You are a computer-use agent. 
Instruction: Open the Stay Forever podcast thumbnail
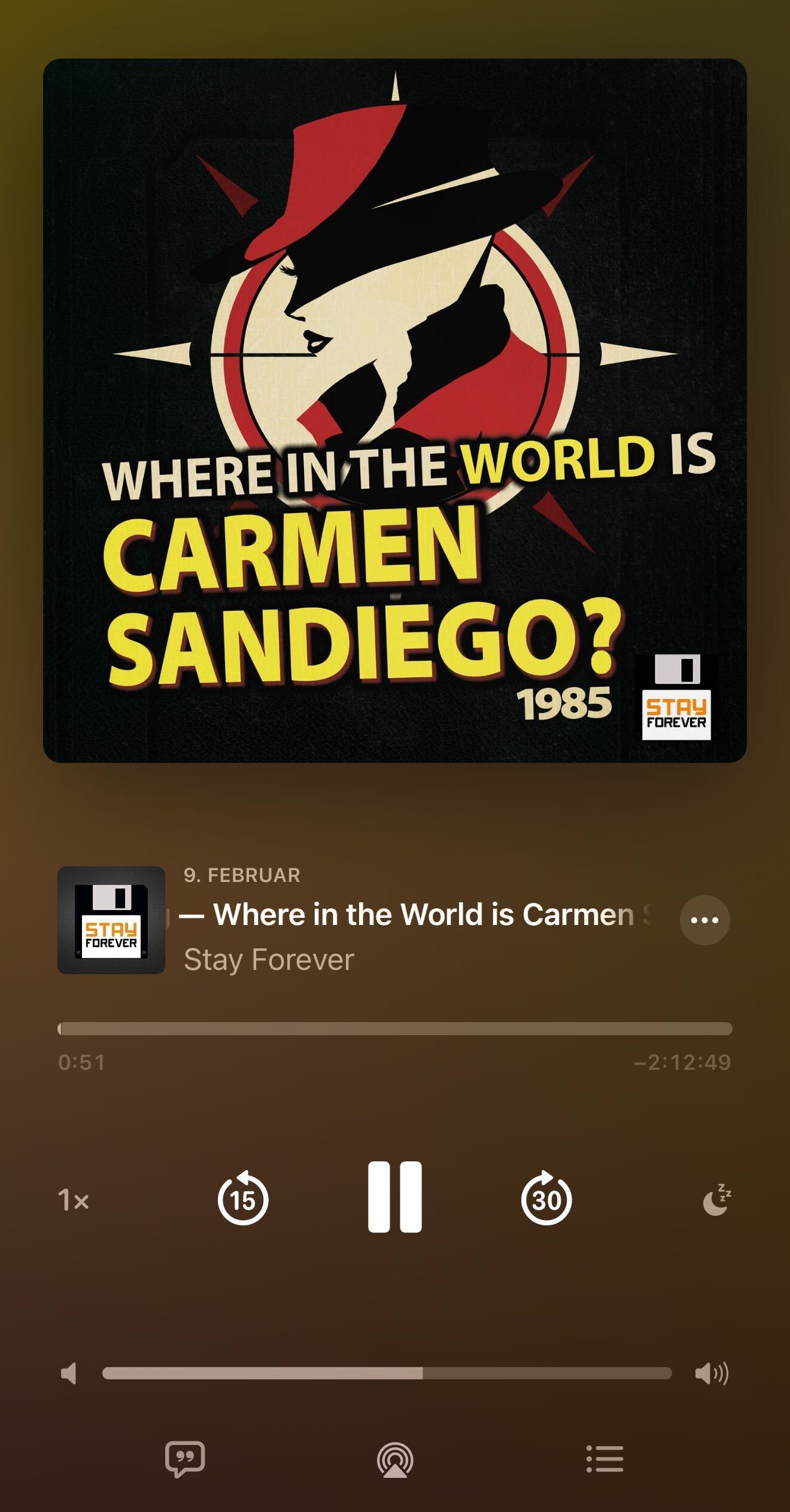(x=111, y=920)
